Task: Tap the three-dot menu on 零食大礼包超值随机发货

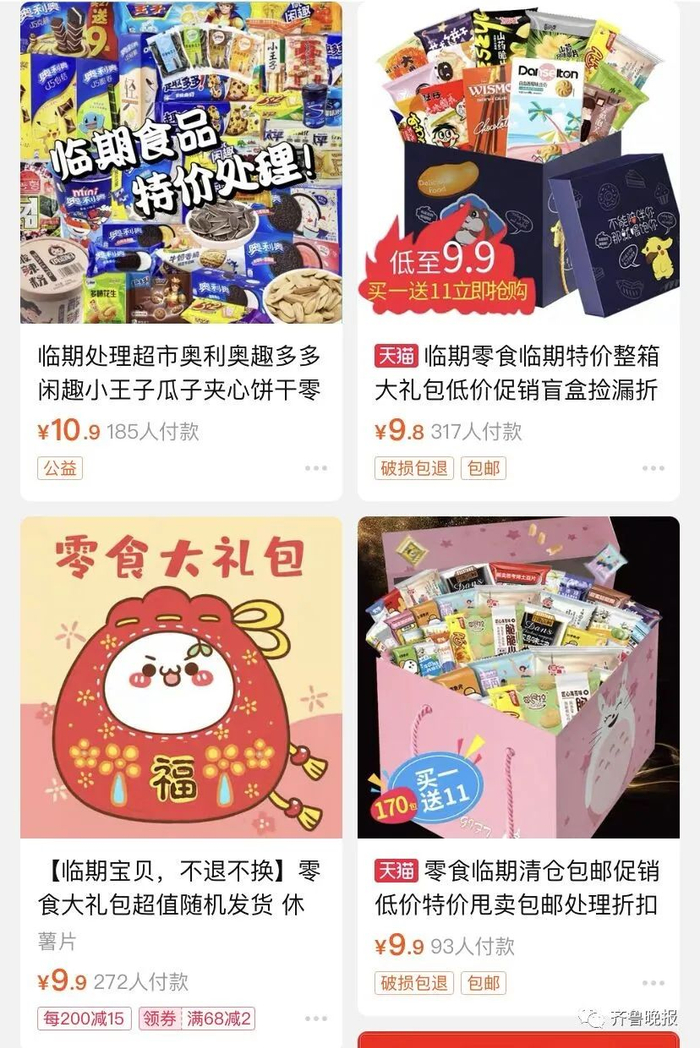Action: [x=316, y=1019]
